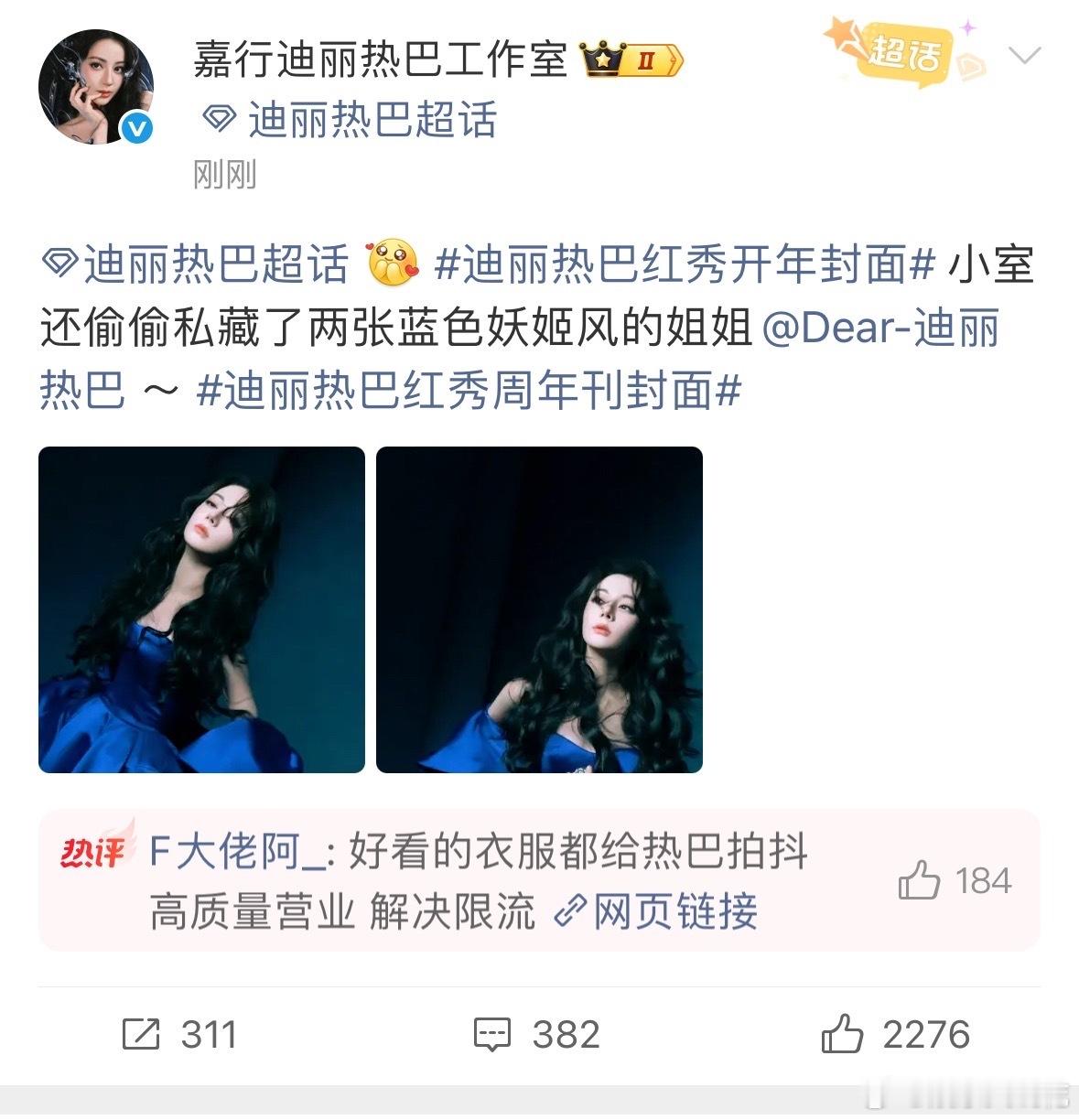
Task: View the left blue-dress photo
Action: pyautogui.click(x=200, y=608)
